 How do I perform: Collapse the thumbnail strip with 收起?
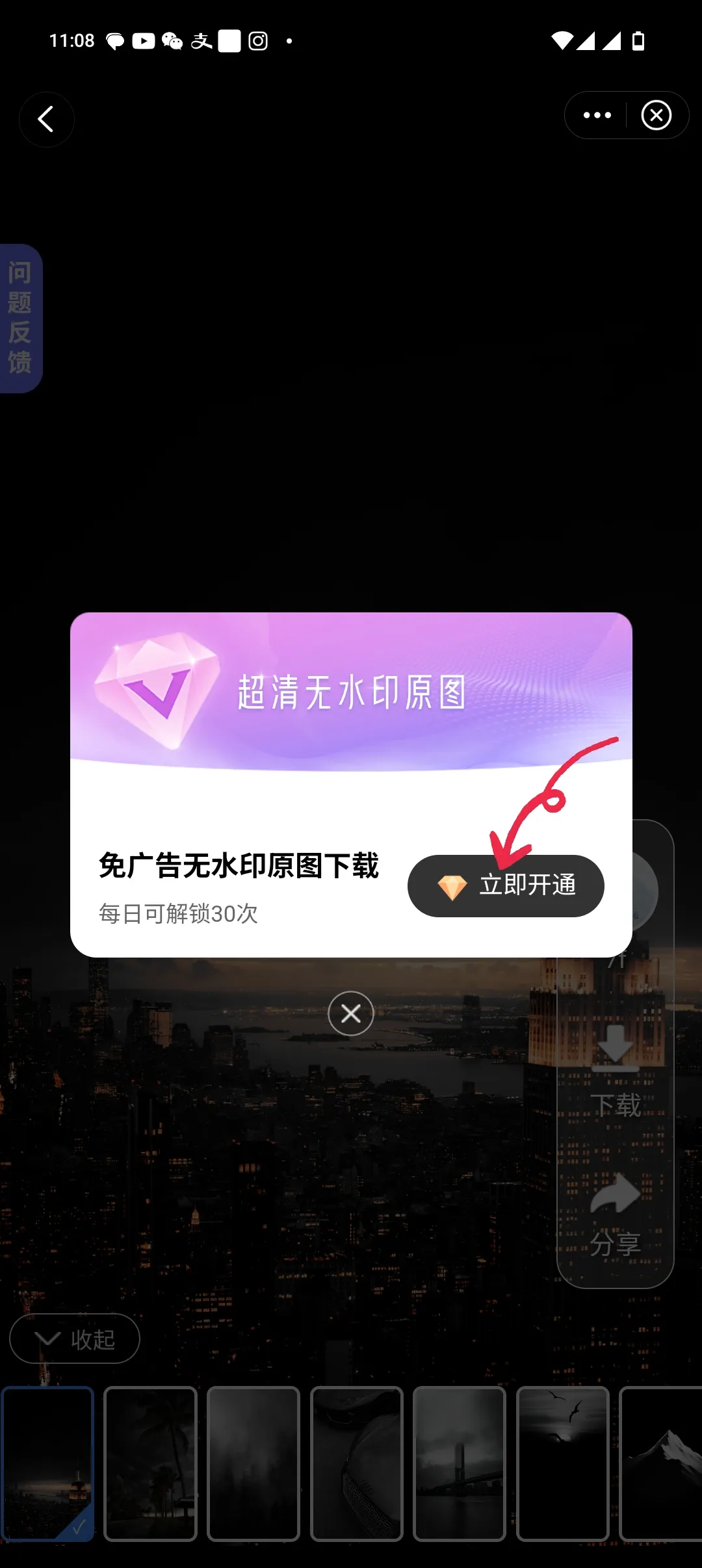[x=75, y=1339]
